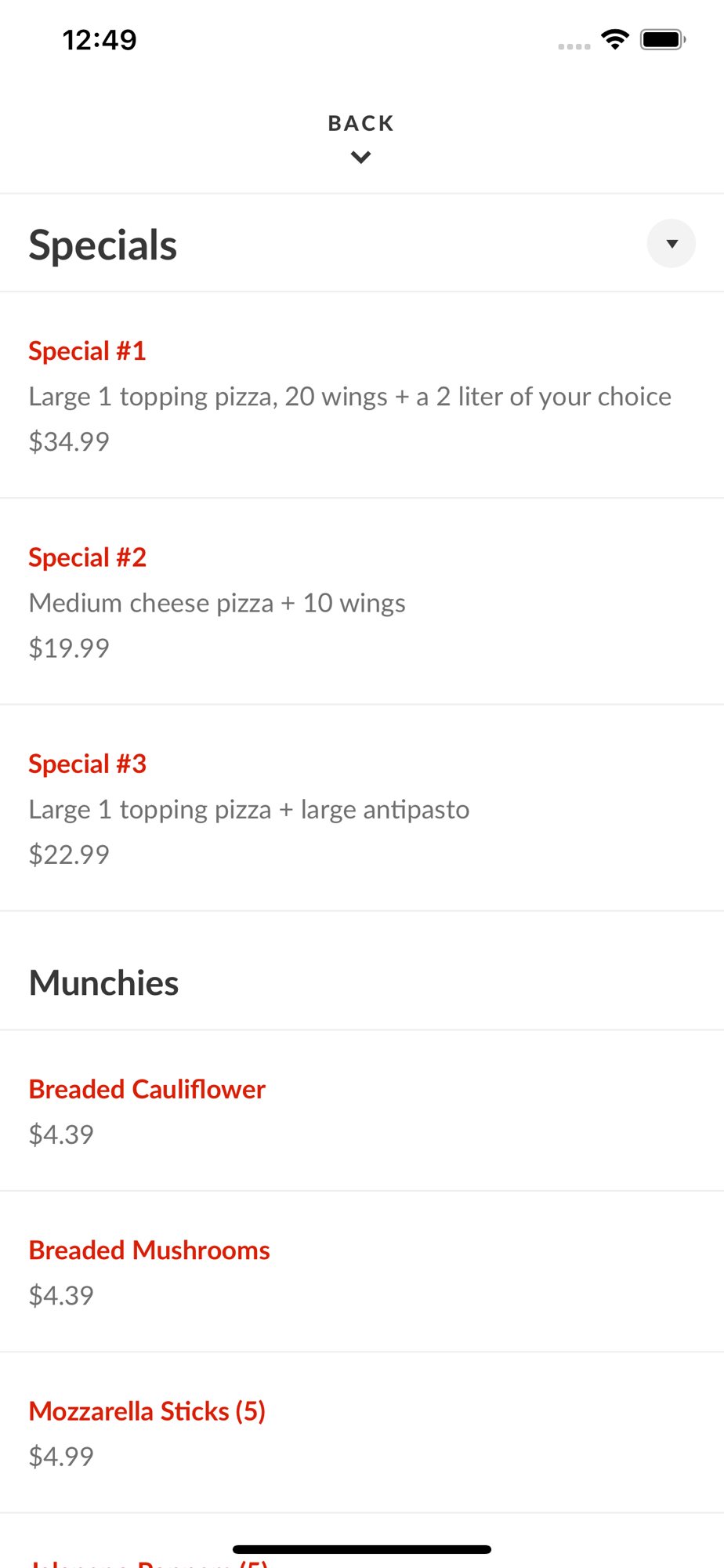Image resolution: width=724 pixels, height=1568 pixels.
Task: Add Breaded Cauliflower from Munchies
Action: pyautogui.click(x=362, y=1111)
